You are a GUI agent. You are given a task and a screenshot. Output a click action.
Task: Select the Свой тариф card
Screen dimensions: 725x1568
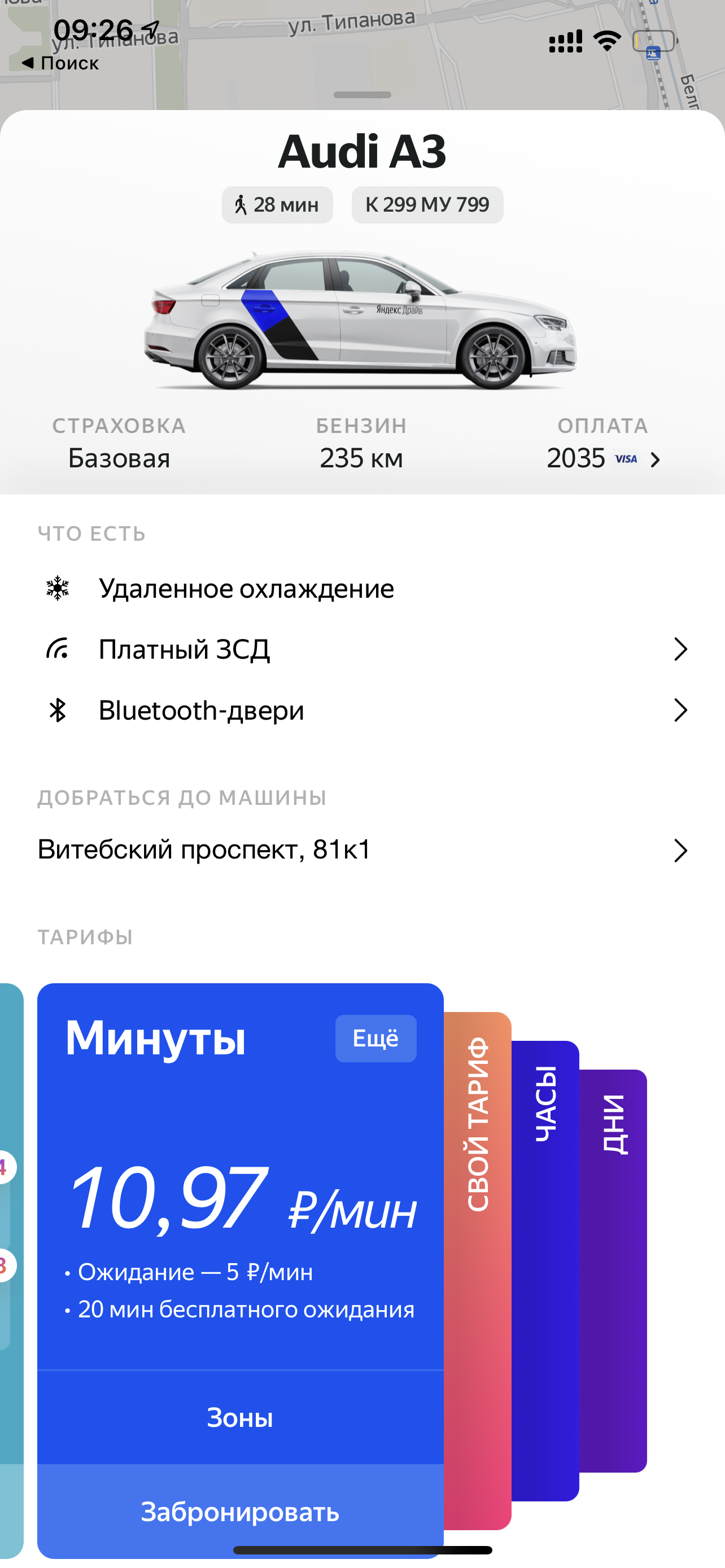tap(478, 1126)
